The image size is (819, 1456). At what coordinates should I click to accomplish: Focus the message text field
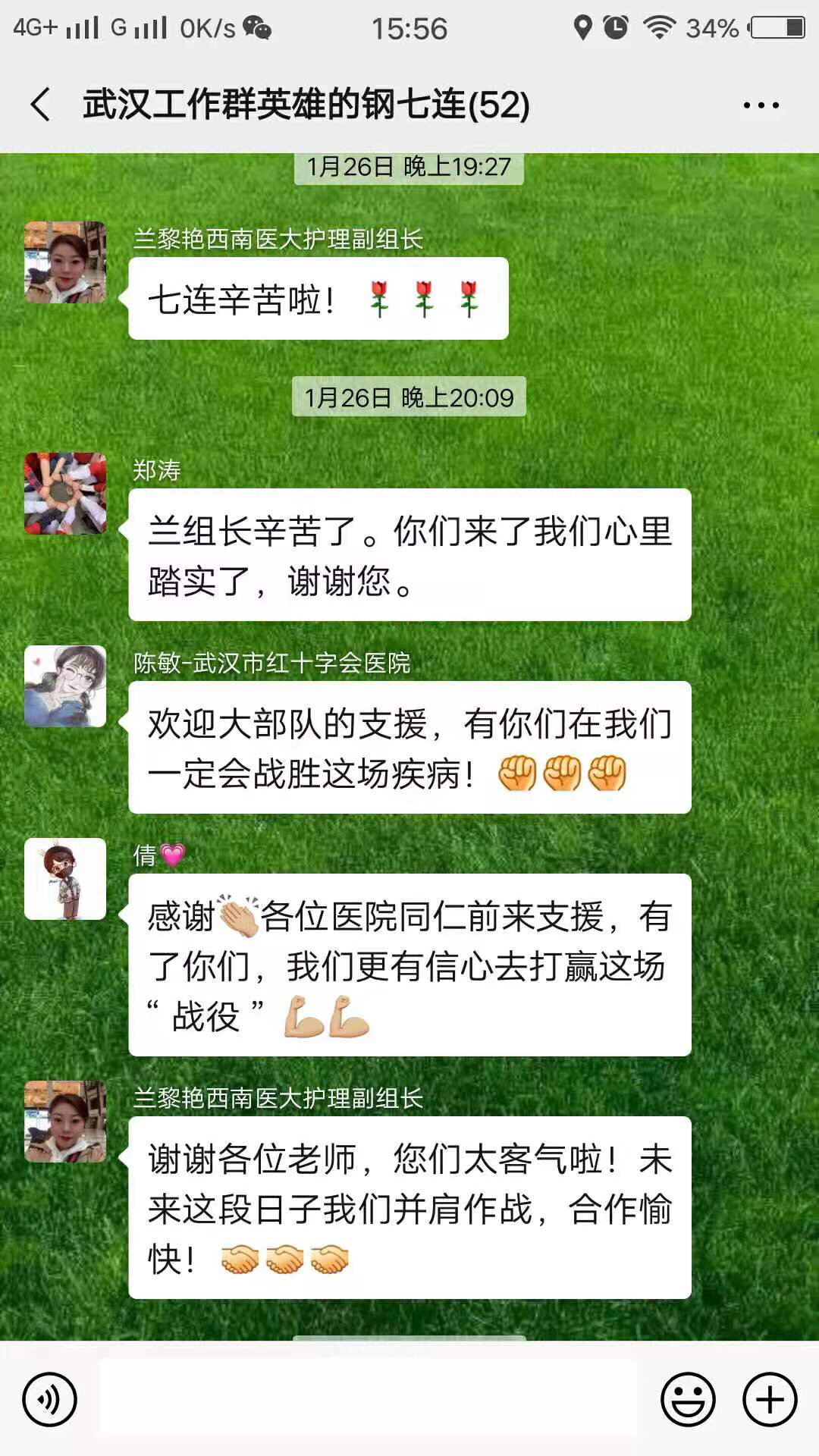click(x=369, y=1399)
